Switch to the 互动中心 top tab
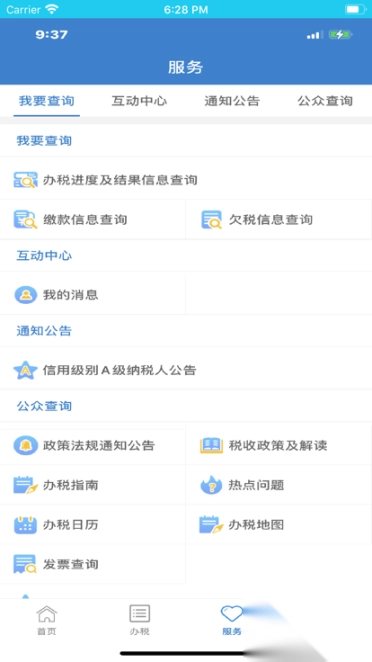 (139, 101)
